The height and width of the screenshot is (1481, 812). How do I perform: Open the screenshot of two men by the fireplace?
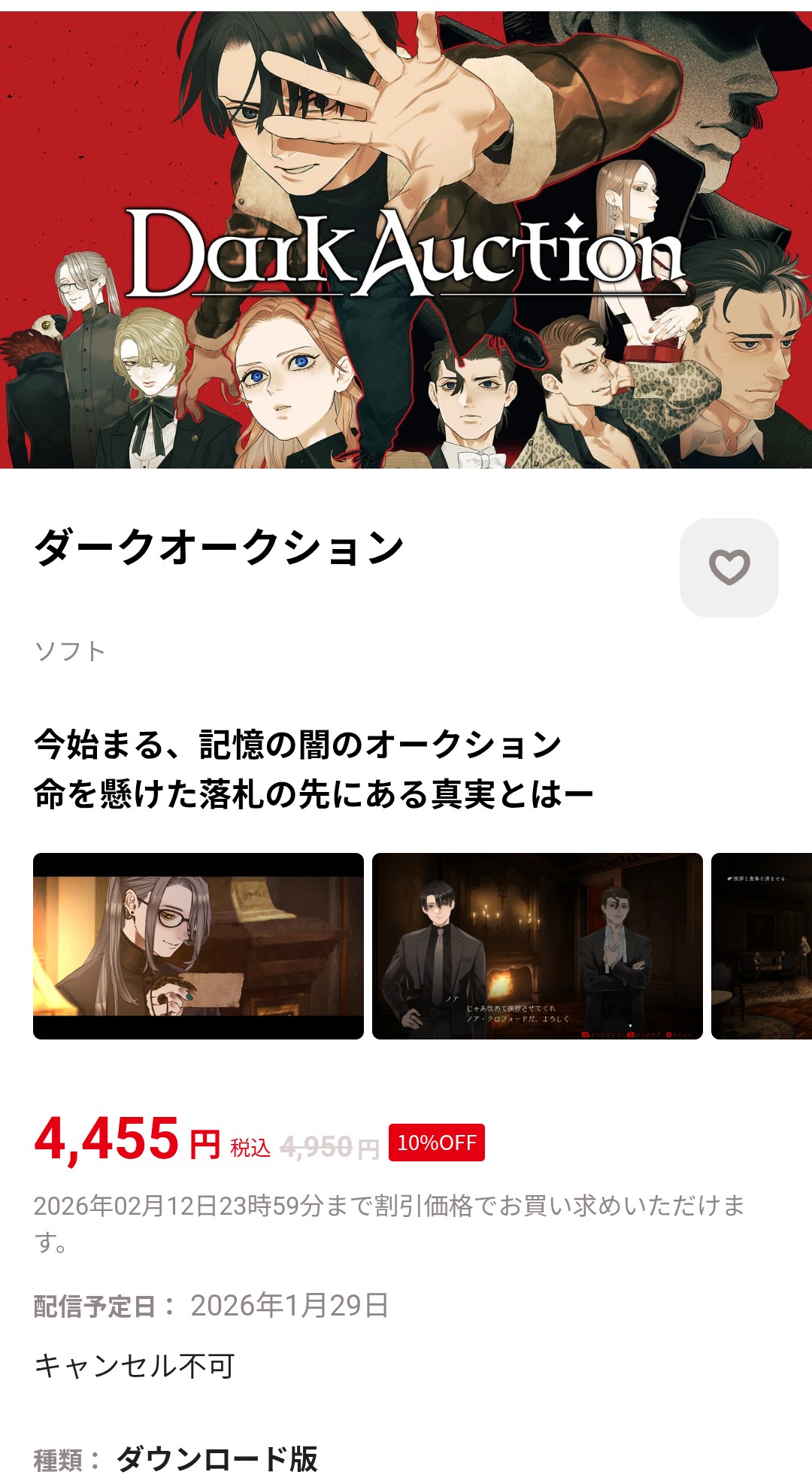coord(537,946)
